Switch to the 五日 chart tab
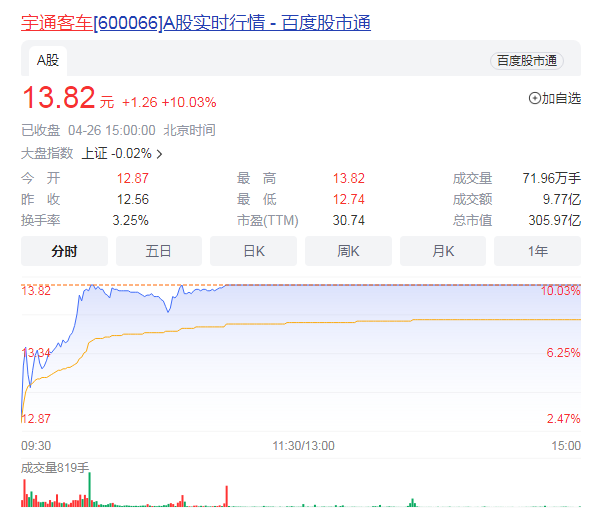The height and width of the screenshot is (519, 604). [159, 251]
